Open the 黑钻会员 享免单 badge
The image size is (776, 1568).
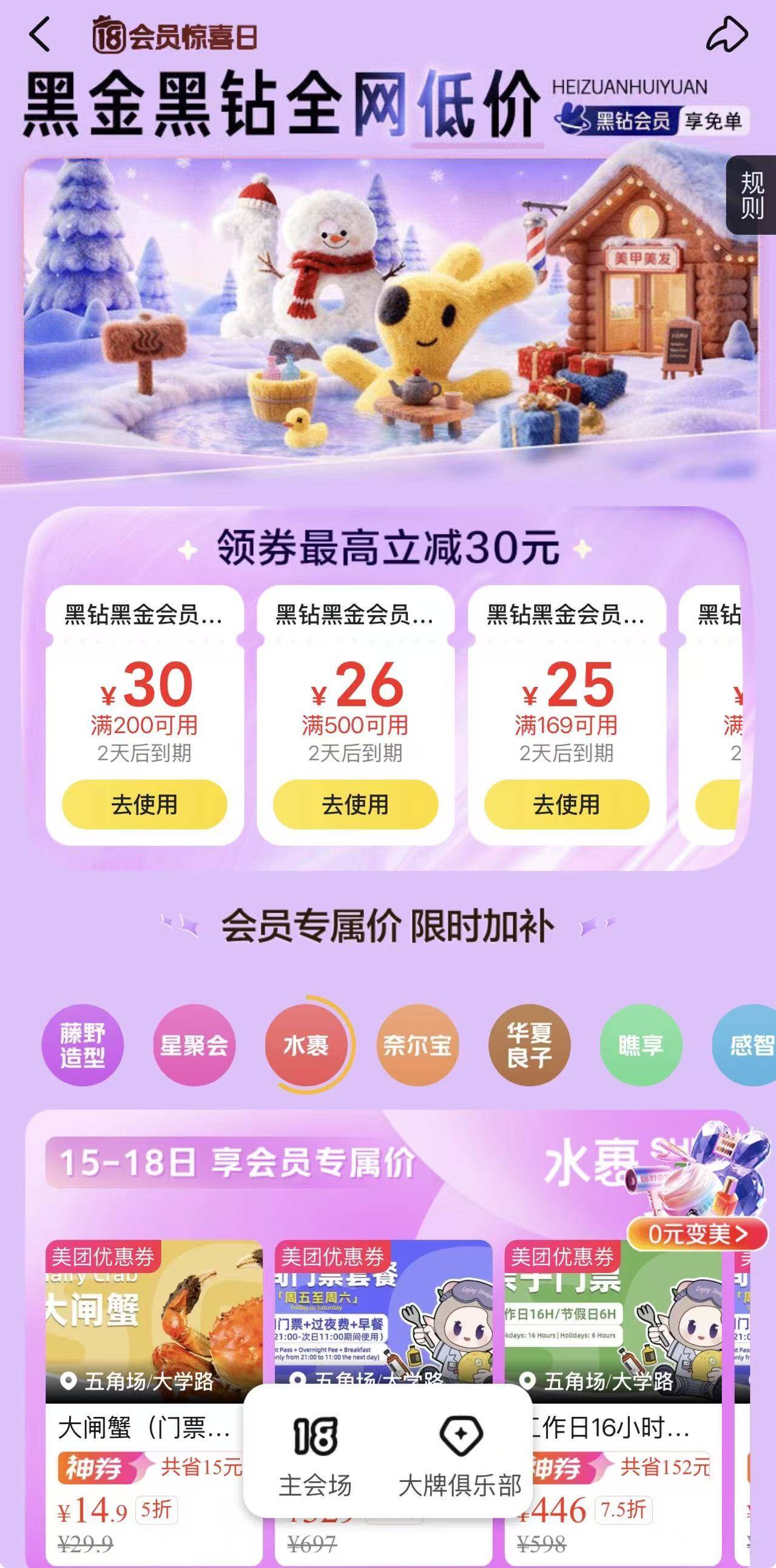651,121
